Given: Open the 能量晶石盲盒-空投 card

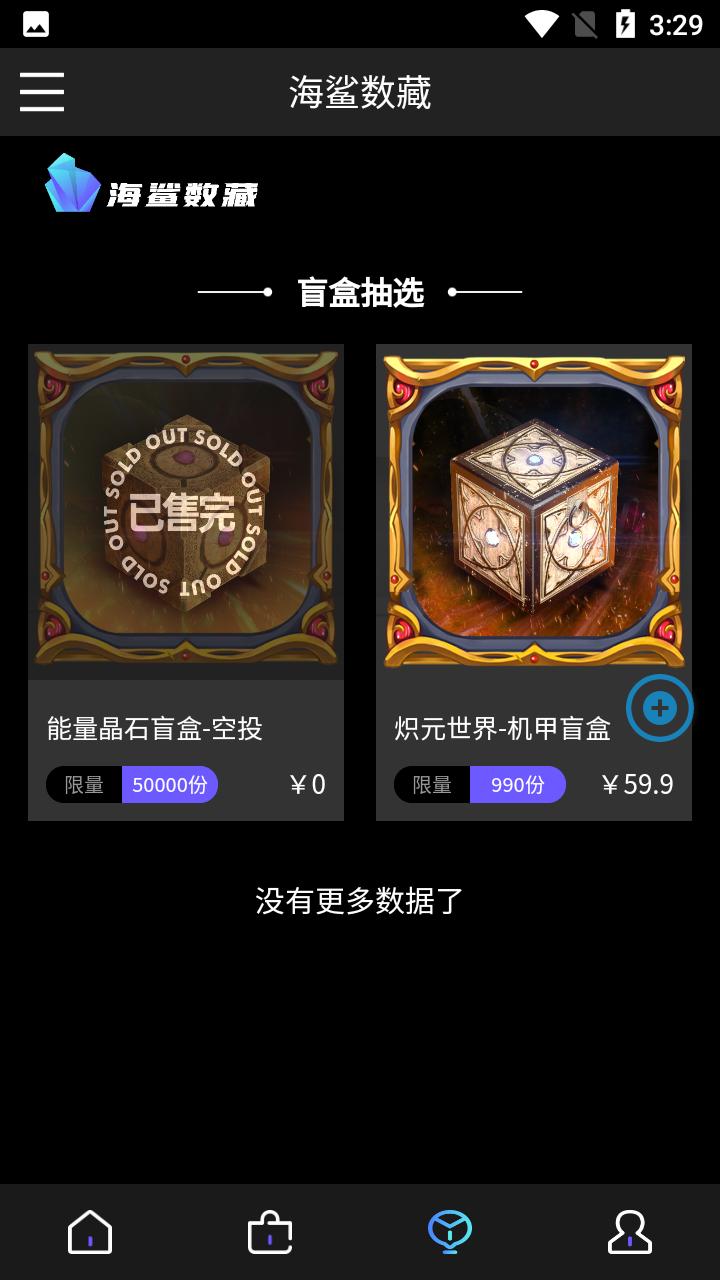Looking at the screenshot, I should [186, 582].
